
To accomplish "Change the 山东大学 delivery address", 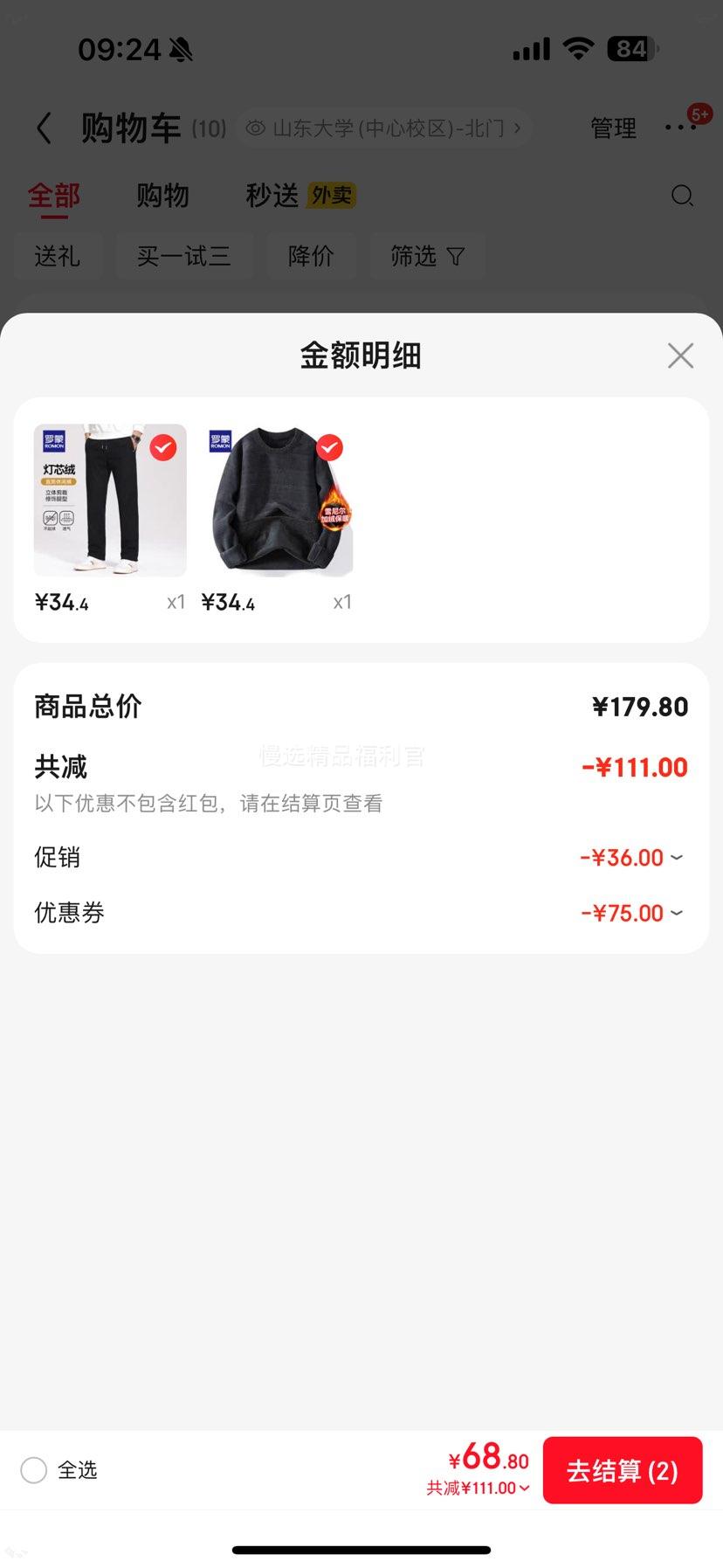I will click(x=384, y=128).
